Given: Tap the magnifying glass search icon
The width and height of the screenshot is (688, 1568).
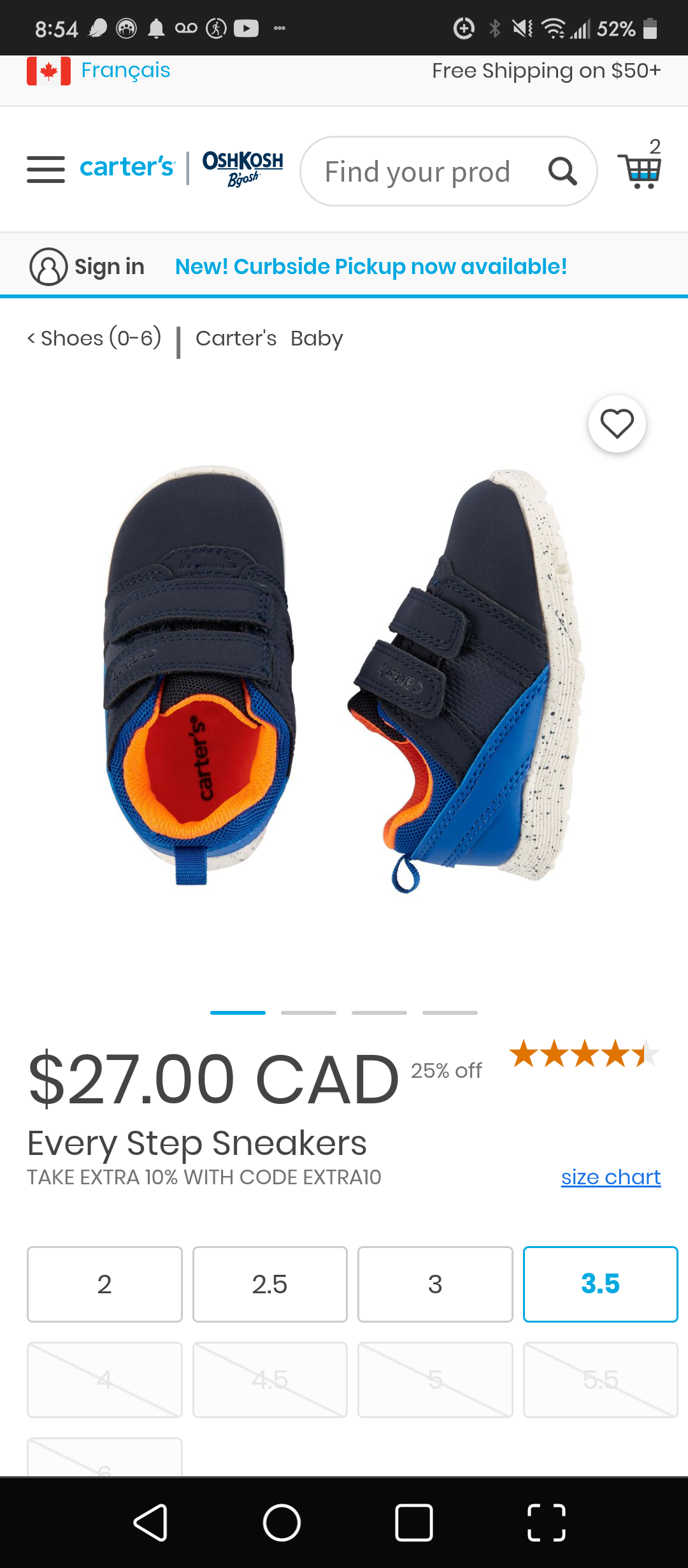Looking at the screenshot, I should coord(563,171).
